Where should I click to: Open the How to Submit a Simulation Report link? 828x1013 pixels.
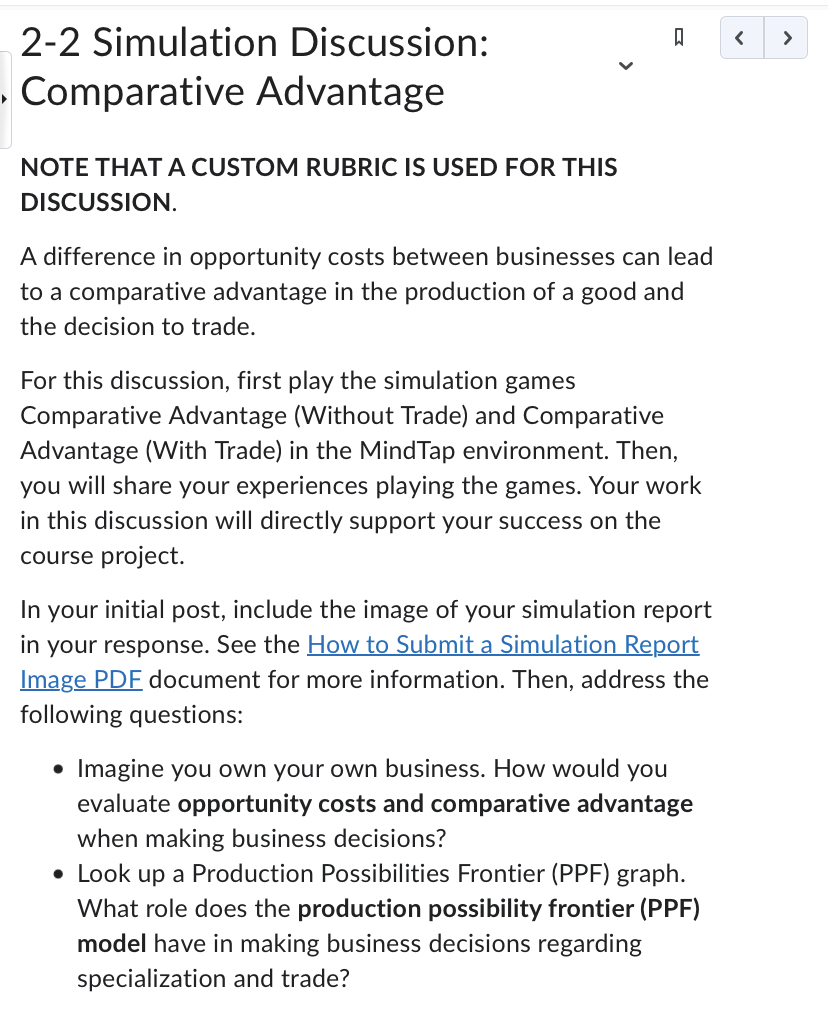(503, 645)
